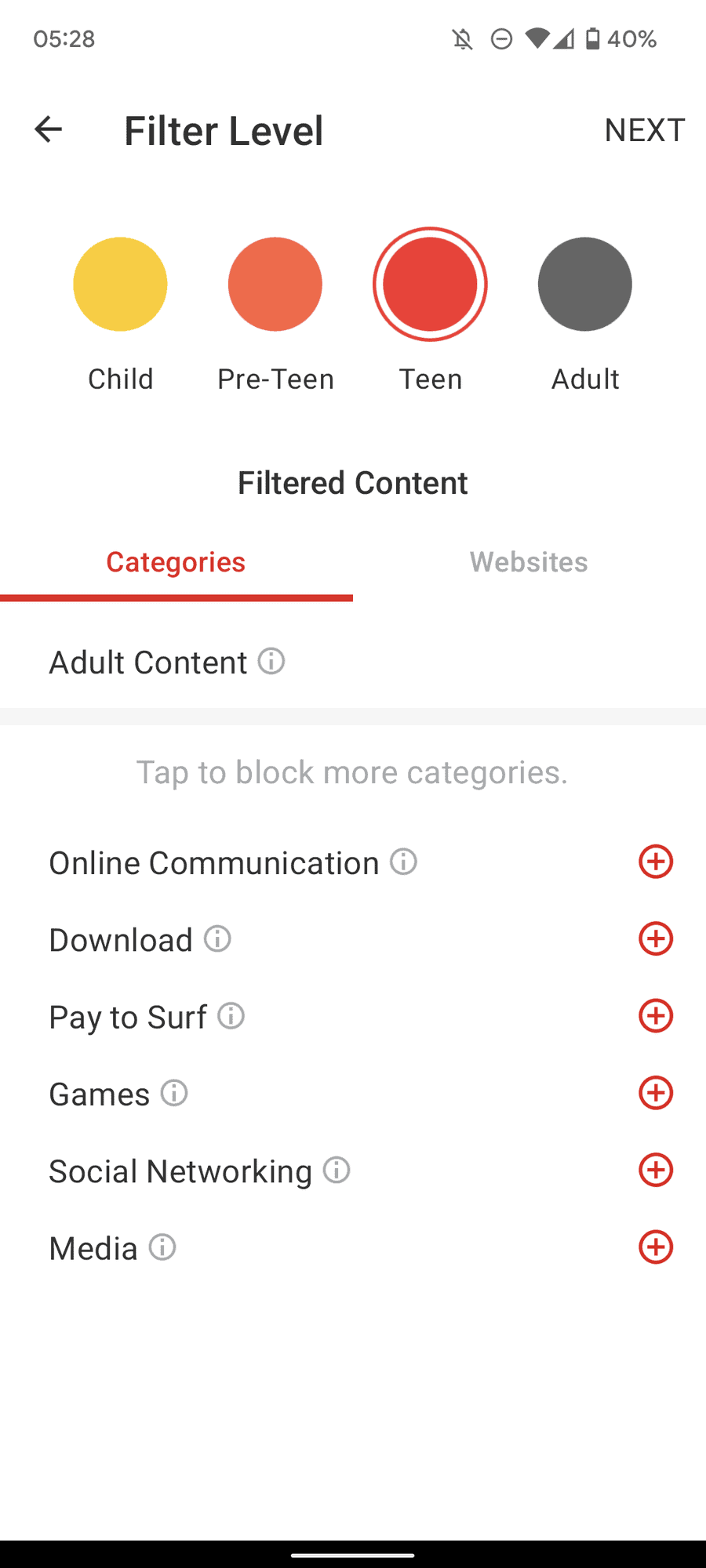706x1568 pixels.
Task: Tap NEXT to continue
Action: pos(644,130)
